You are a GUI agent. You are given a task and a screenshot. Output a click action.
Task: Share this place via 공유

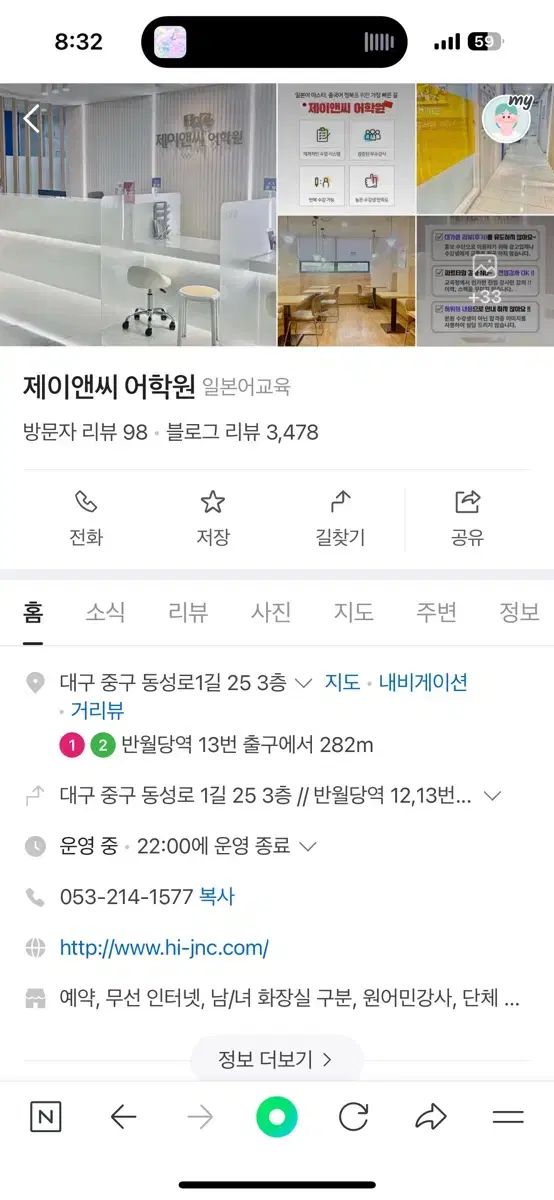(467, 519)
